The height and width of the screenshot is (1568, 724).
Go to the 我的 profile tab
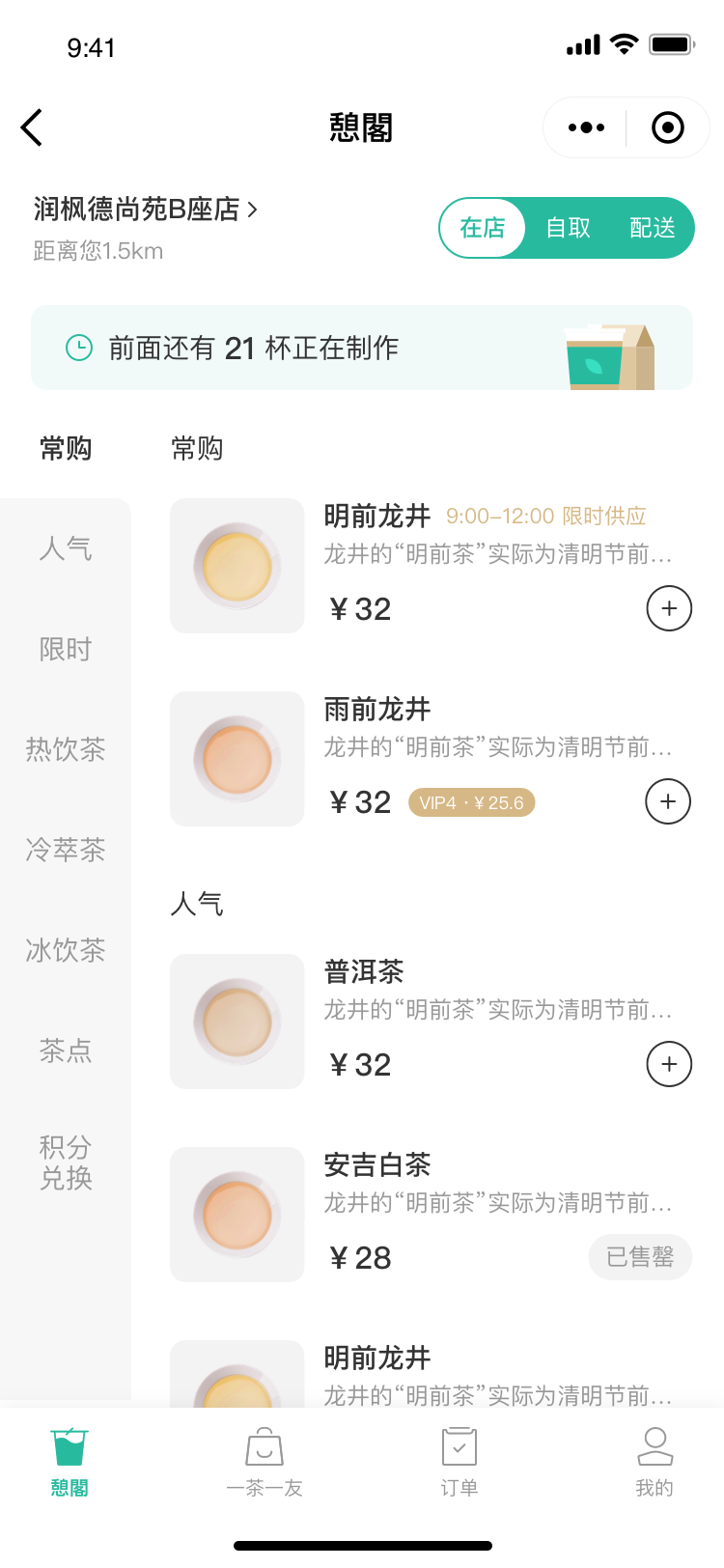[654, 1462]
